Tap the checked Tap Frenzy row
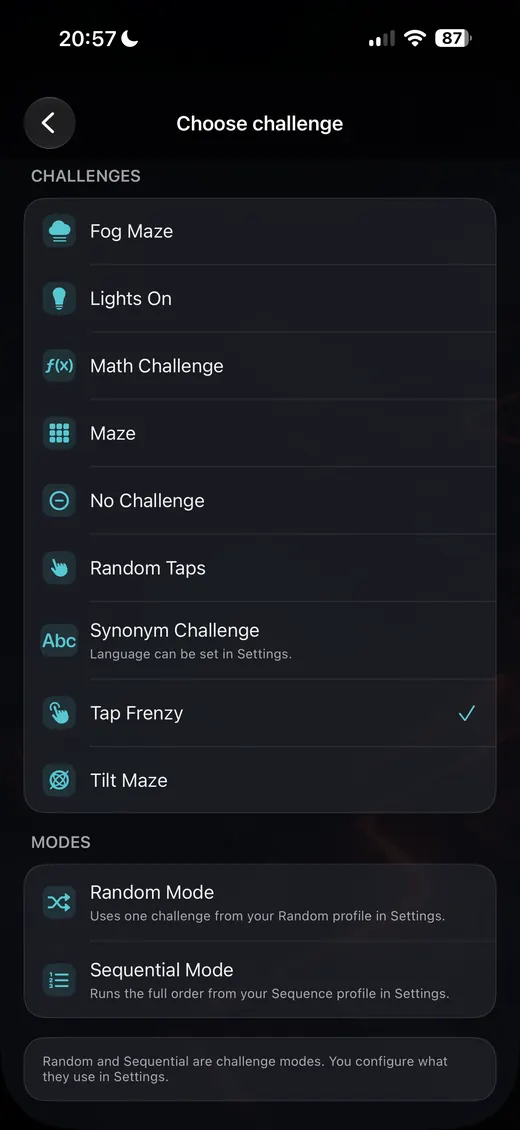The width and height of the screenshot is (520, 1130). pyautogui.click(x=260, y=713)
